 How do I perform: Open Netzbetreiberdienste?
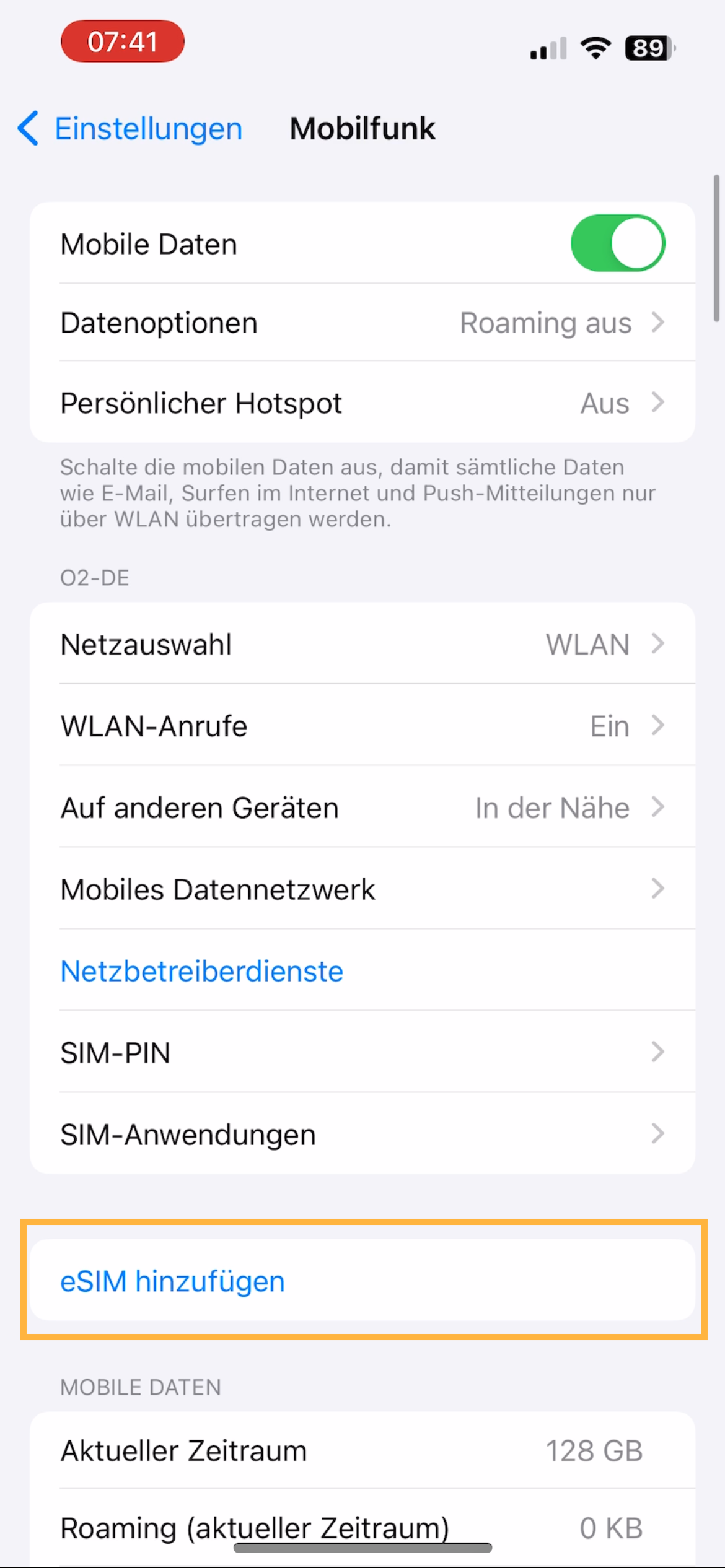(201, 970)
